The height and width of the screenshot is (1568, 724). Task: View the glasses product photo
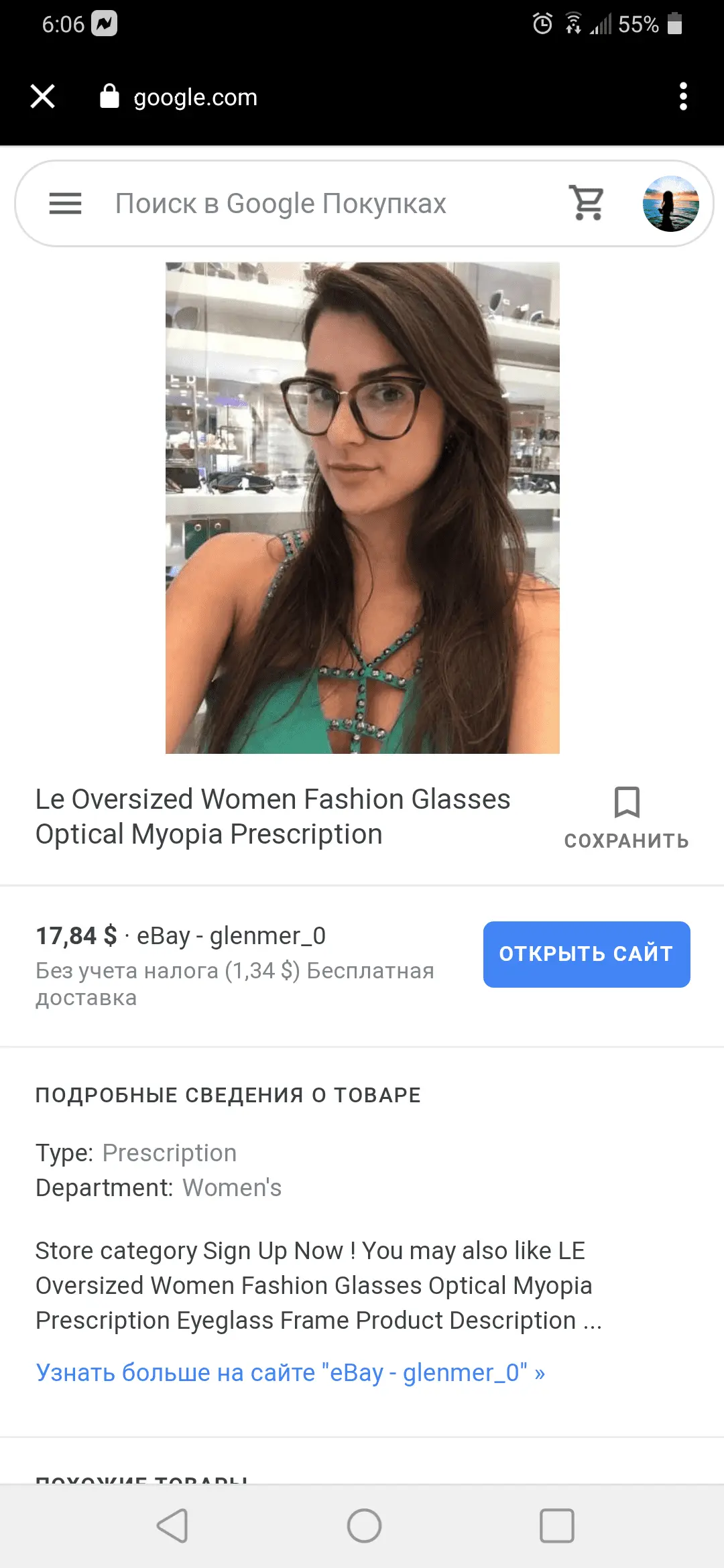[x=362, y=508]
